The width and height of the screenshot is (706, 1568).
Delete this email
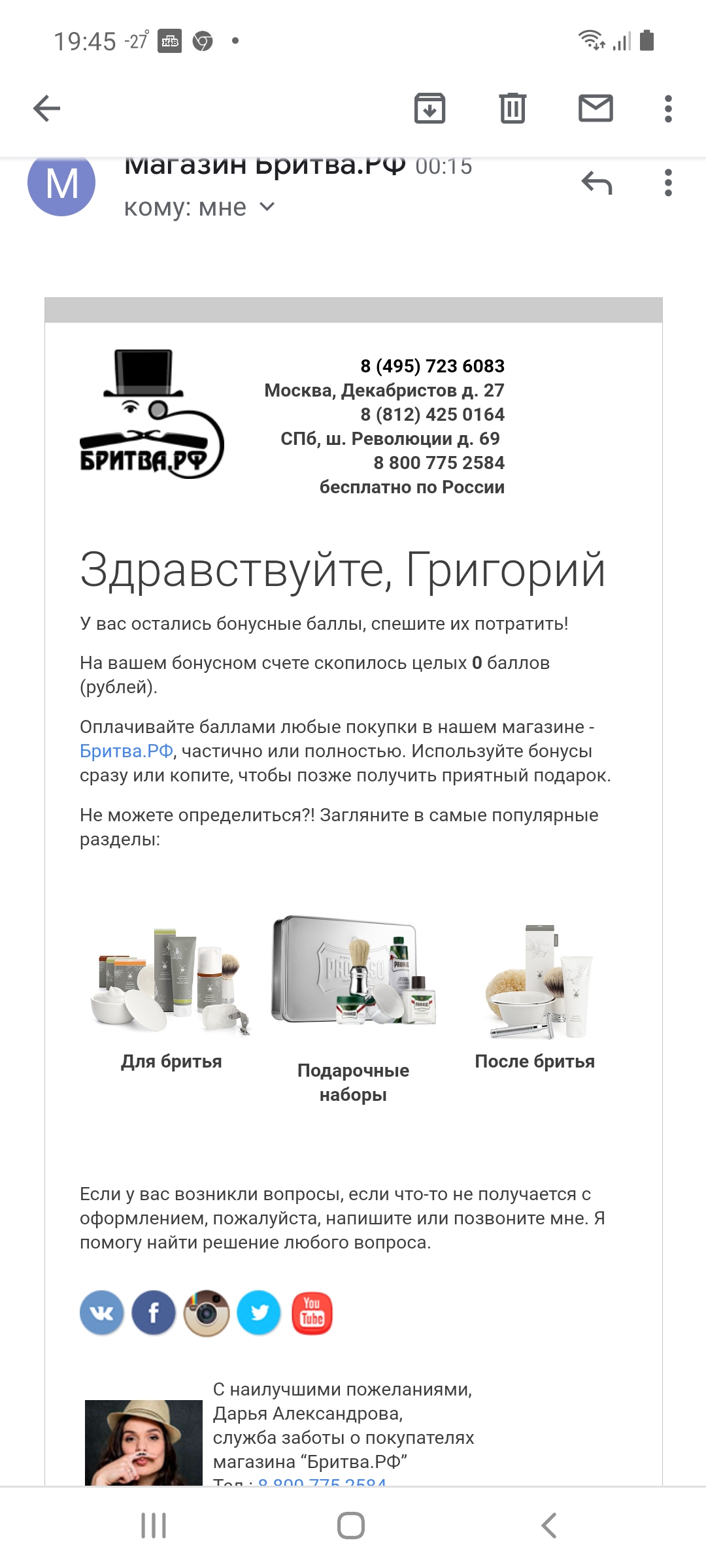tap(513, 108)
